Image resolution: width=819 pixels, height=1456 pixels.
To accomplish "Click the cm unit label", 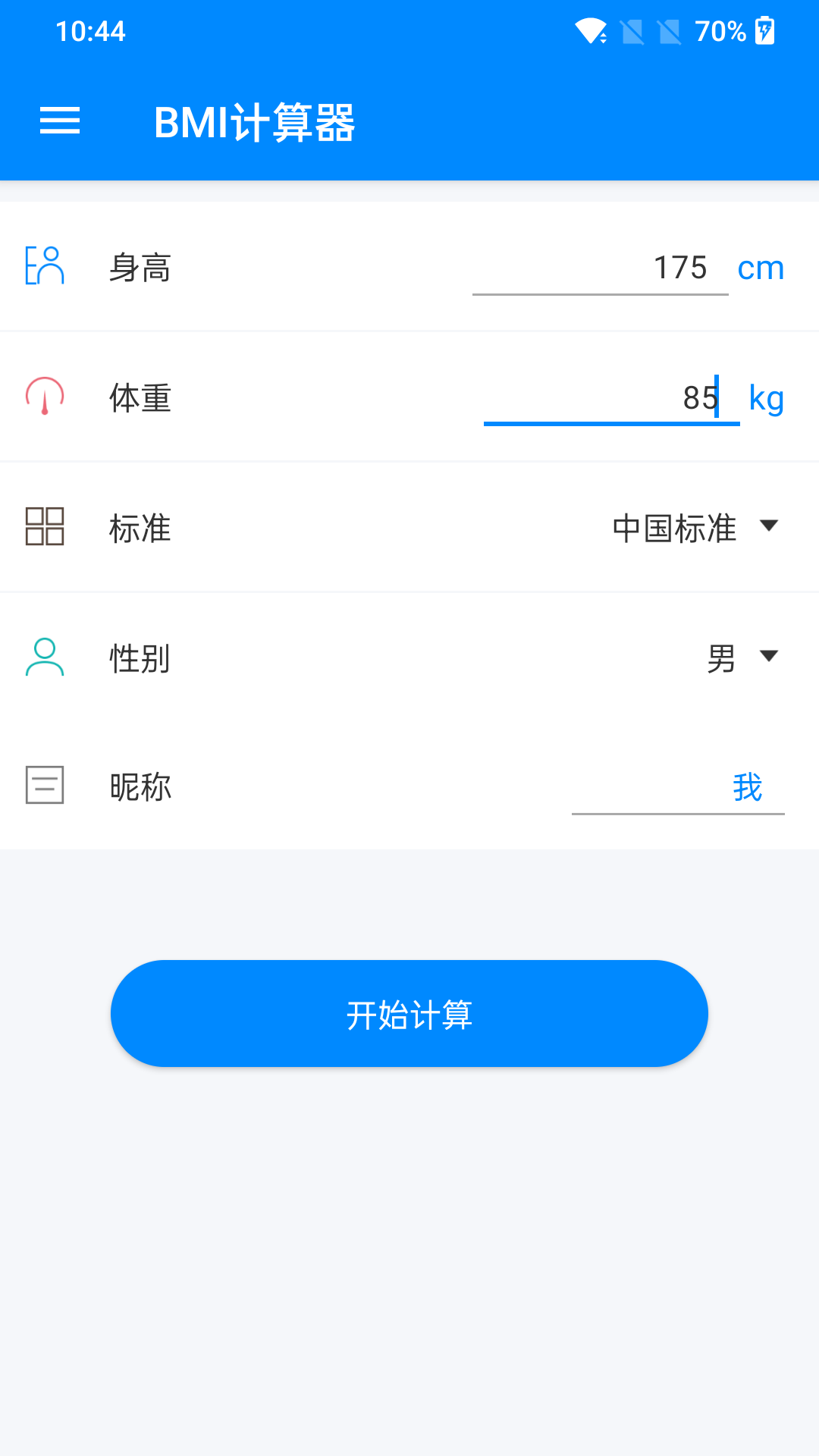I will pyautogui.click(x=761, y=267).
